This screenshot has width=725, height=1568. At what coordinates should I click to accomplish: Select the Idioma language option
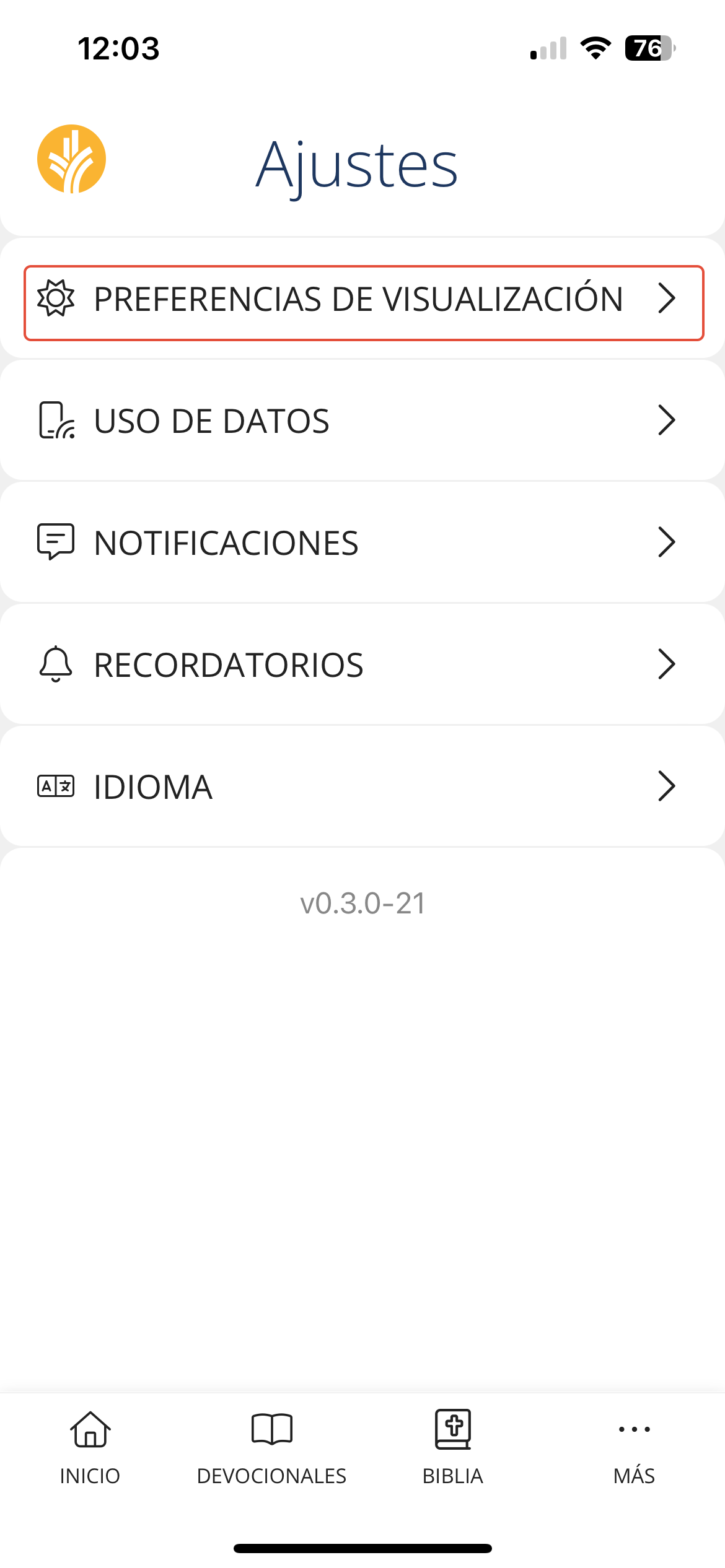[x=363, y=786]
